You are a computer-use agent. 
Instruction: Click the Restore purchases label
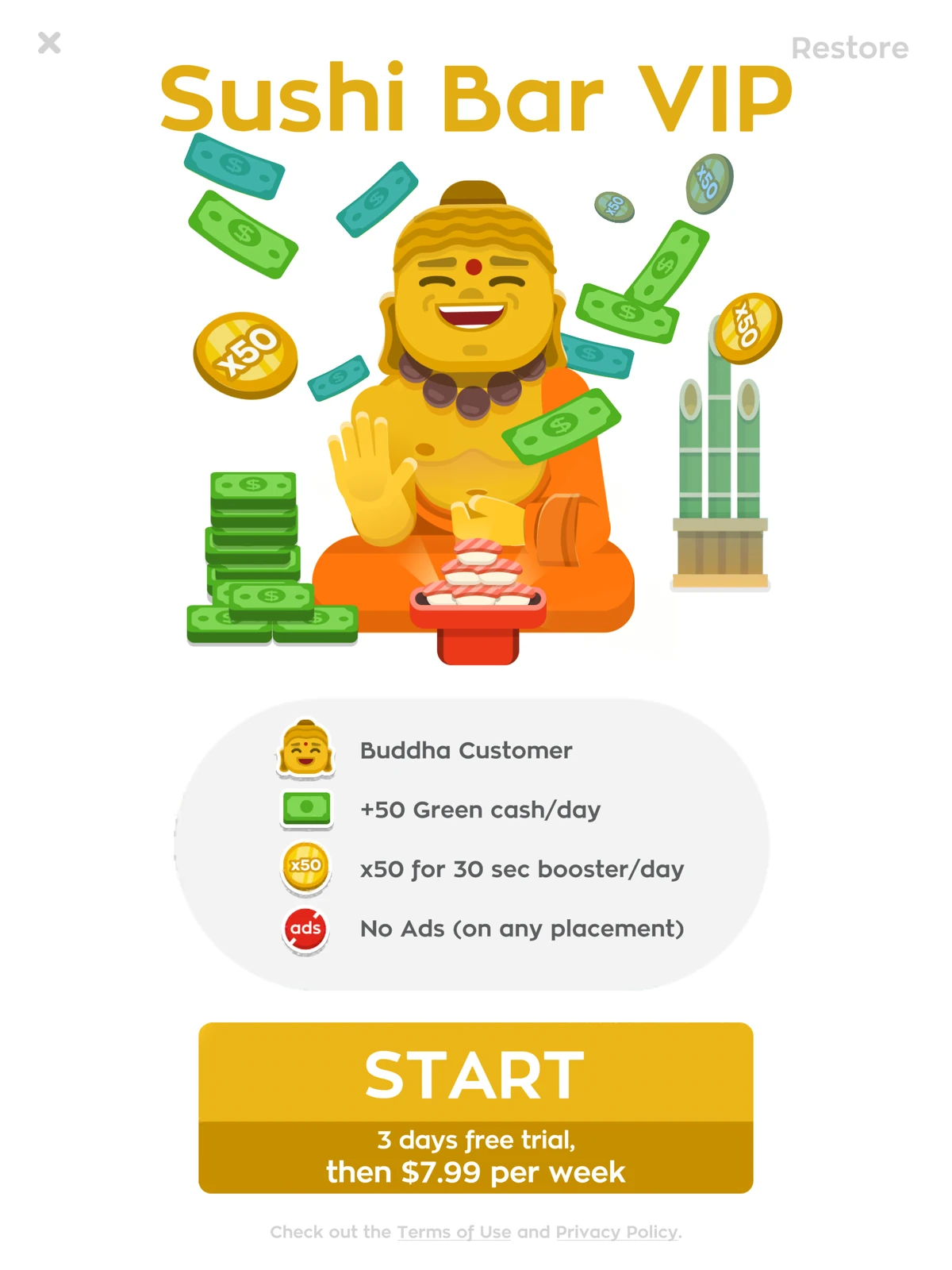coord(850,48)
